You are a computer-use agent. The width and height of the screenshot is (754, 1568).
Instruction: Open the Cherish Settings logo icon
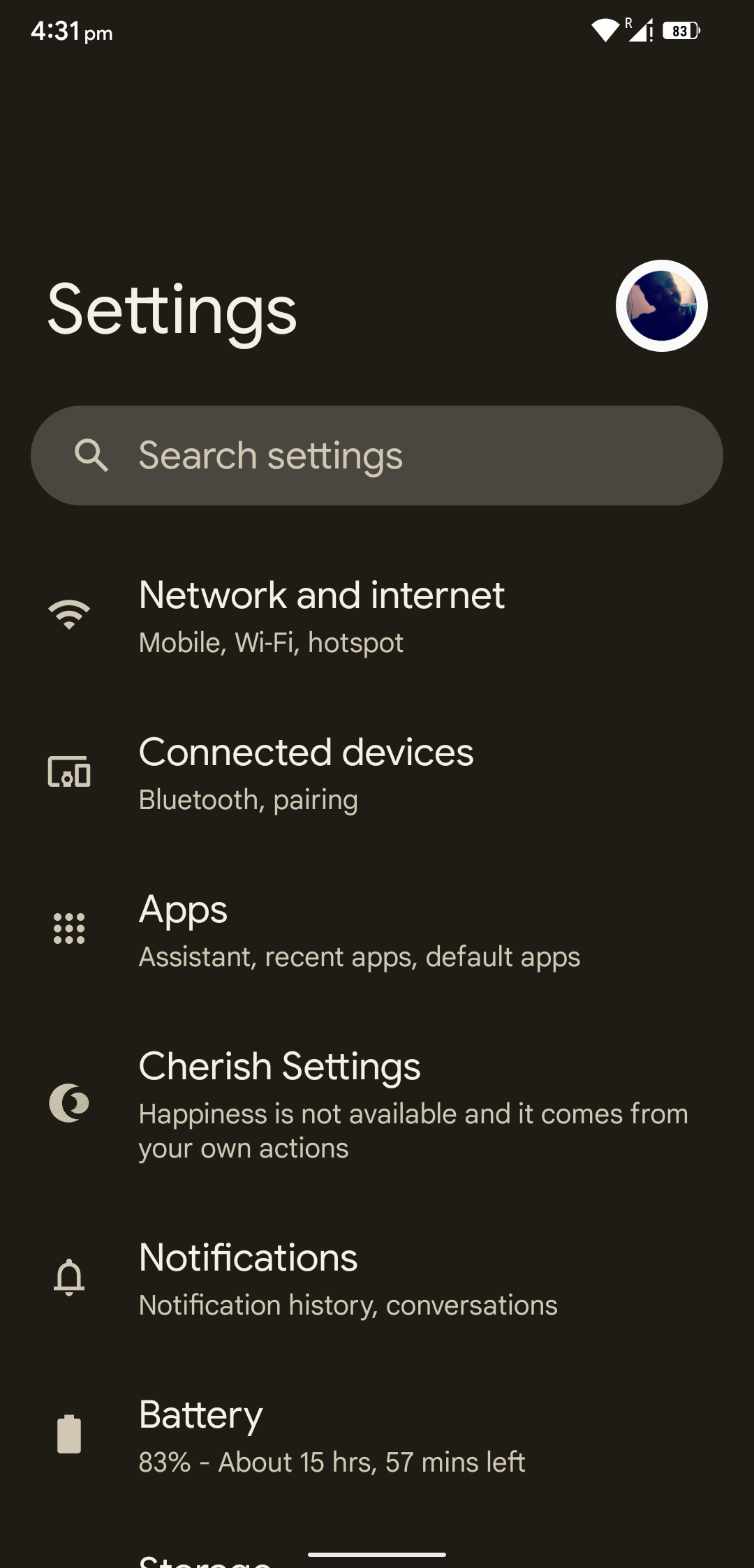pyautogui.click(x=68, y=1103)
